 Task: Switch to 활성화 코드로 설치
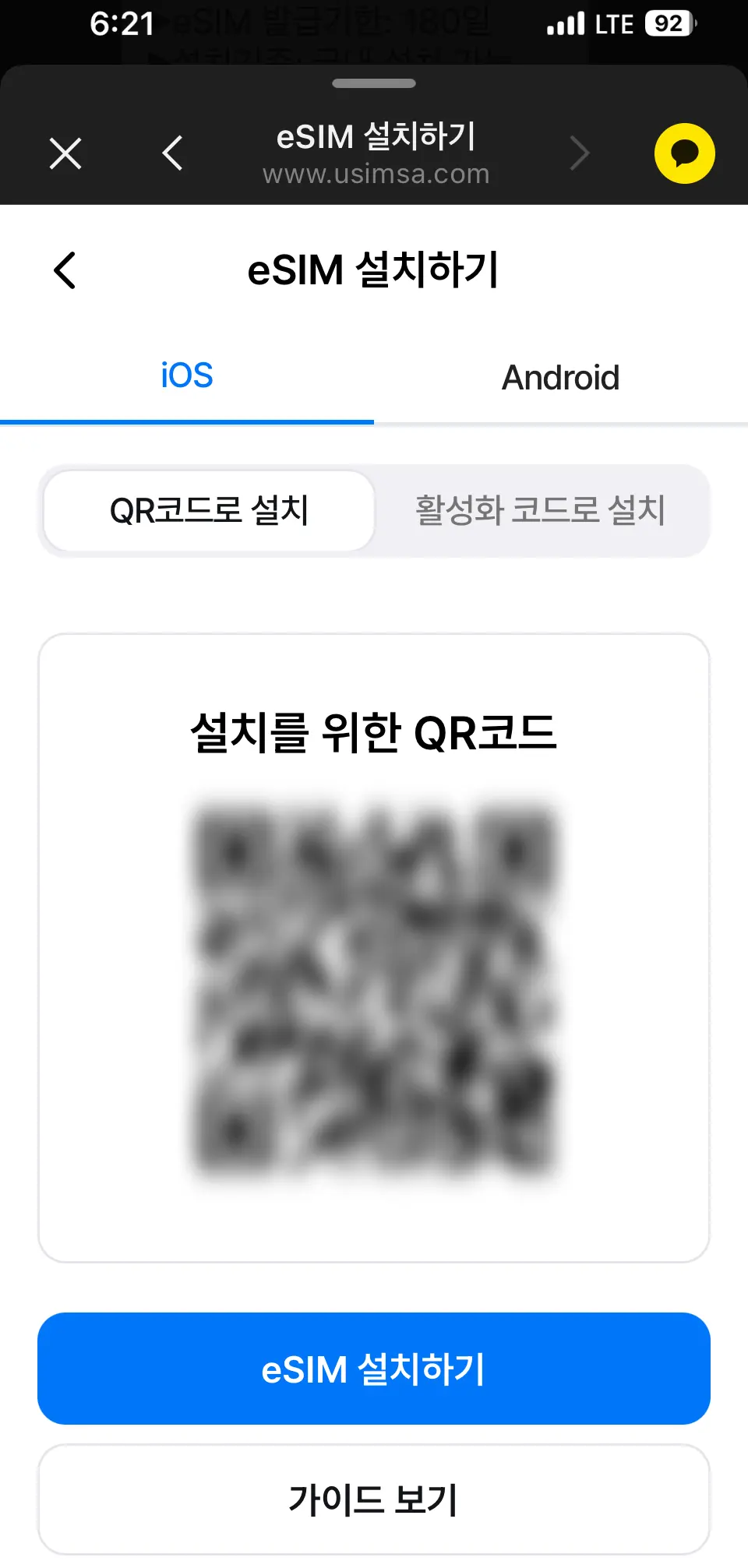tap(540, 511)
